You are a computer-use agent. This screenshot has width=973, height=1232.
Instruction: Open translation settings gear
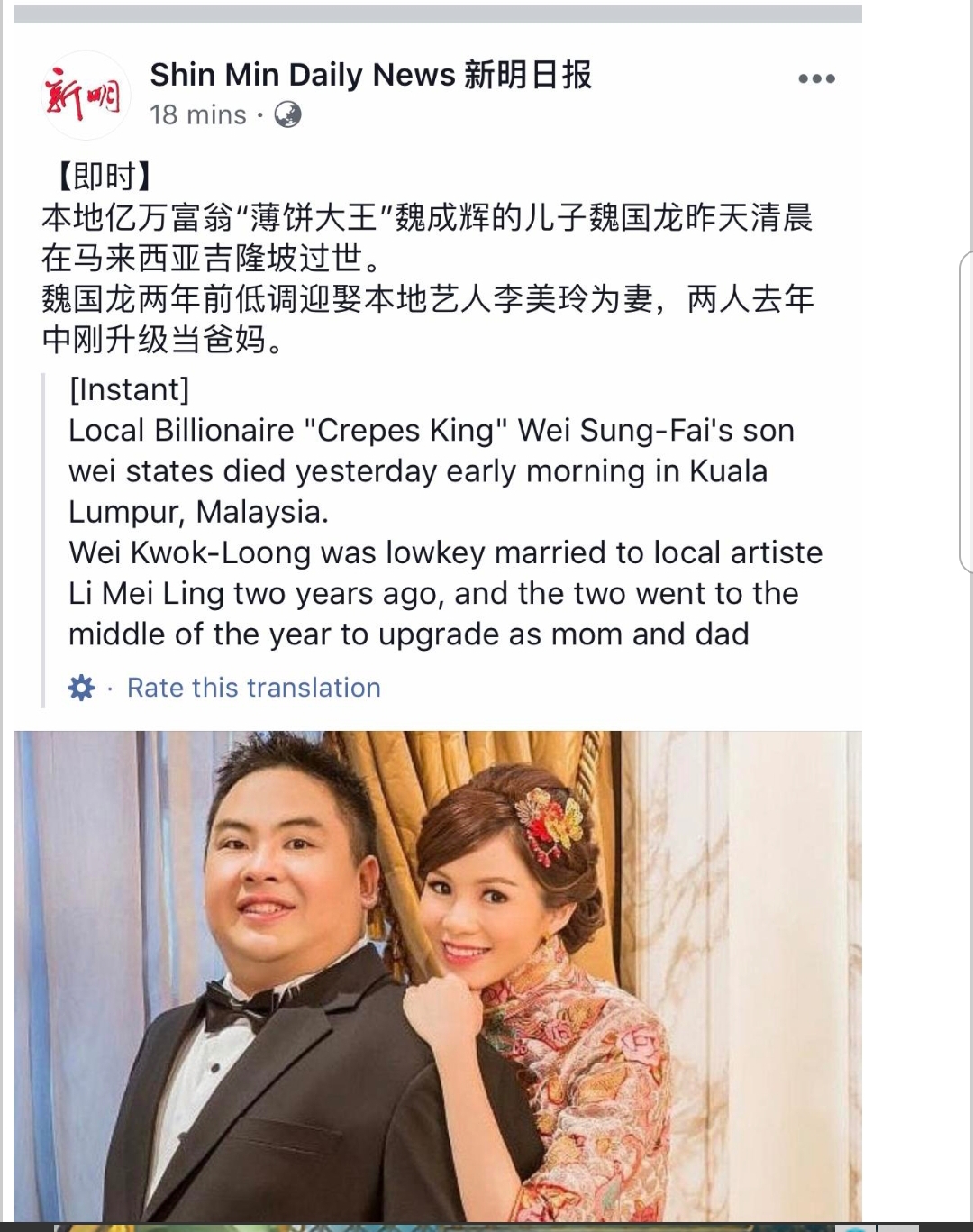click(x=81, y=688)
